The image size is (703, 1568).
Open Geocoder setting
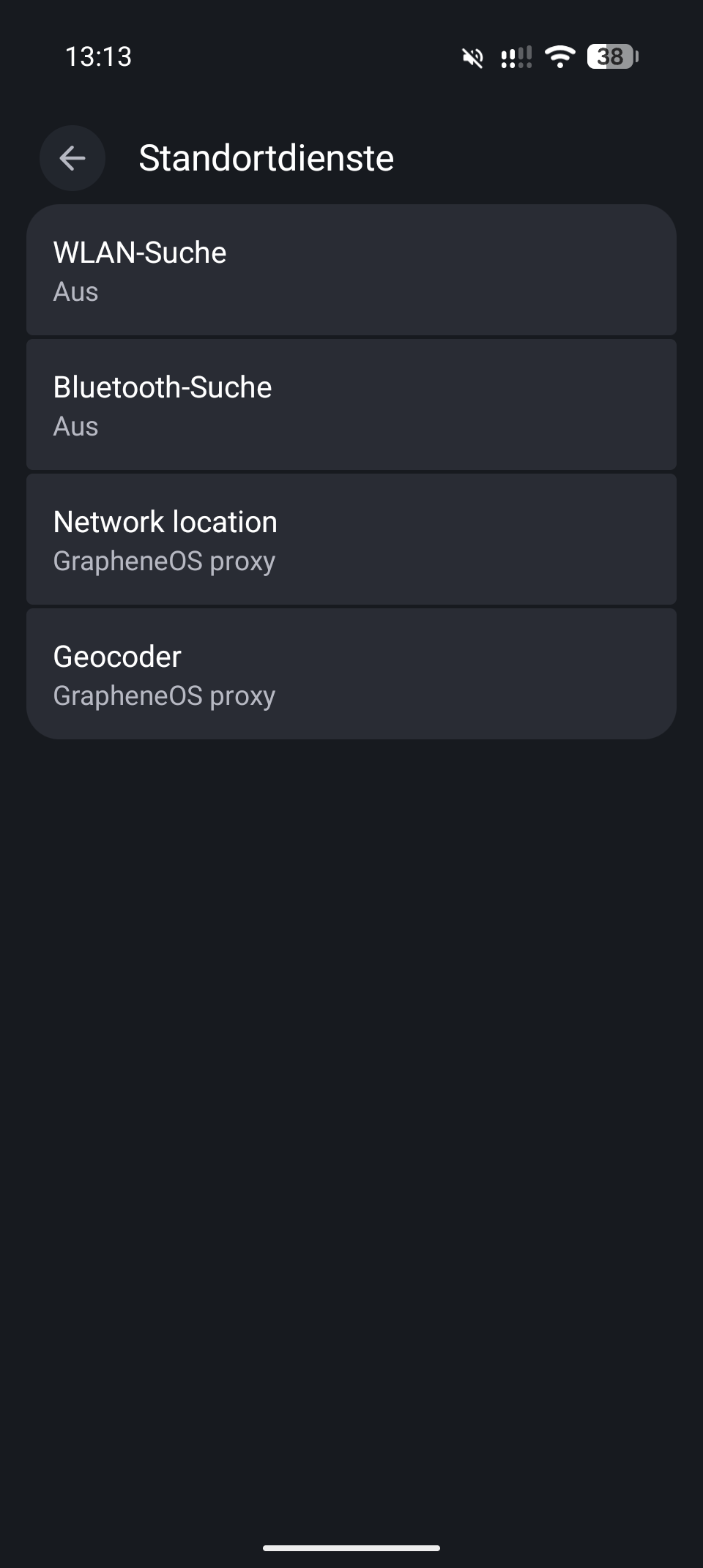[351, 674]
